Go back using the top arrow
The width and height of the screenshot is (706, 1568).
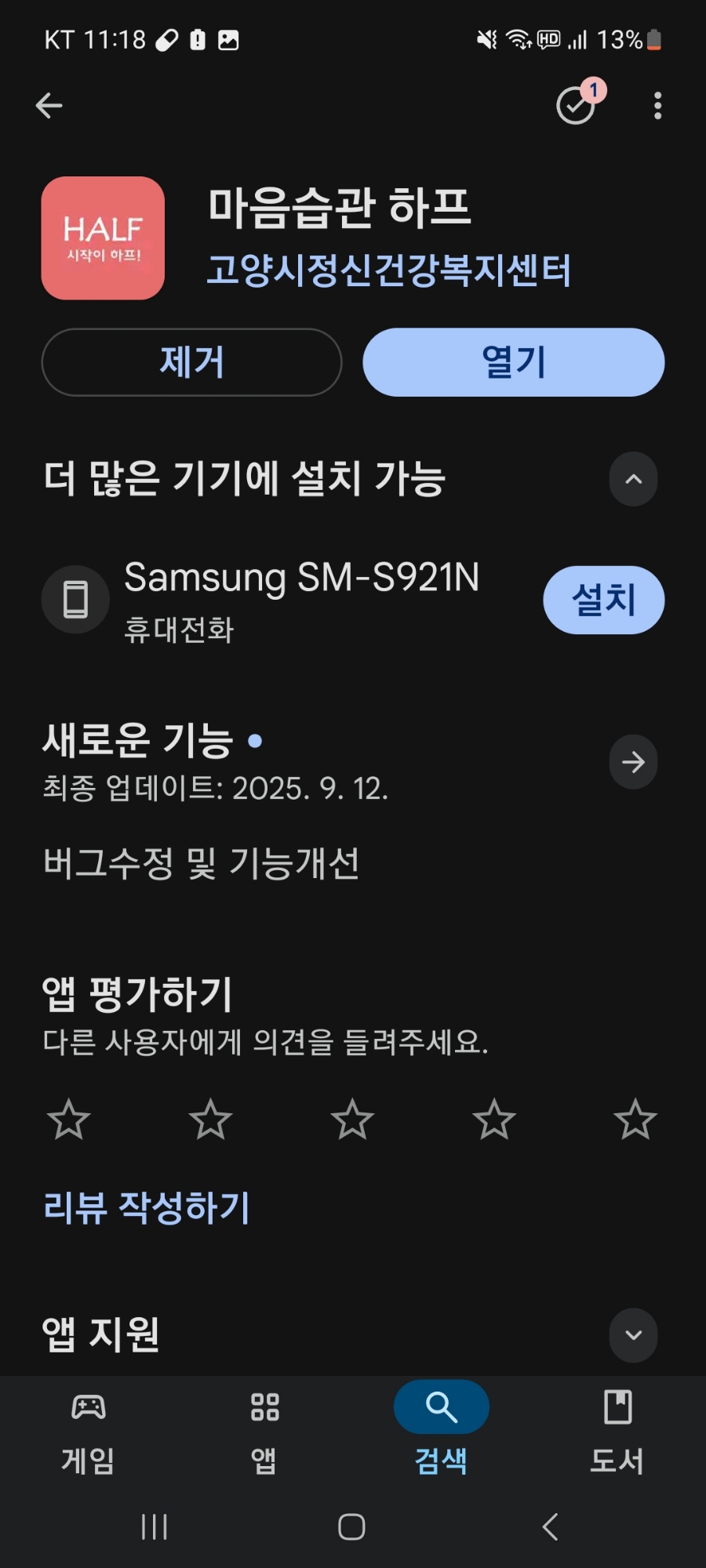(x=49, y=105)
